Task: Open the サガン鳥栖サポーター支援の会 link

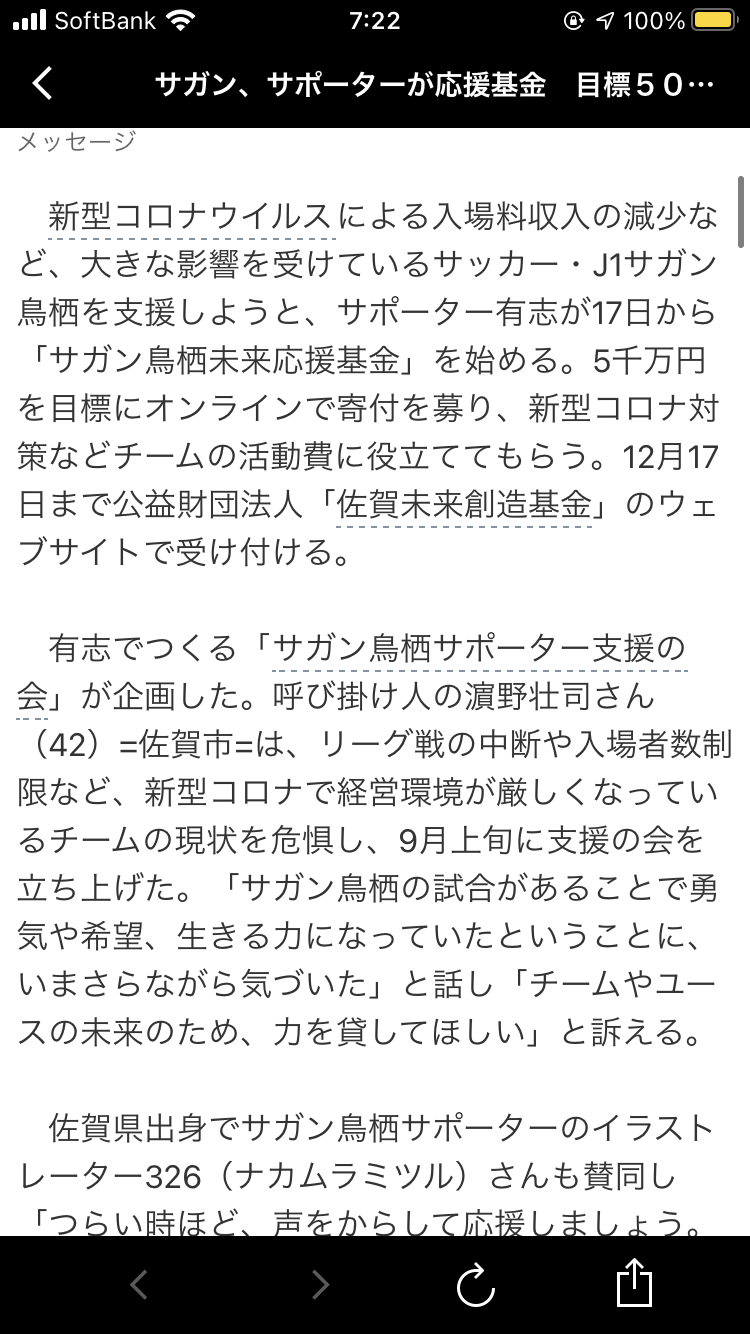Action: [x=479, y=648]
